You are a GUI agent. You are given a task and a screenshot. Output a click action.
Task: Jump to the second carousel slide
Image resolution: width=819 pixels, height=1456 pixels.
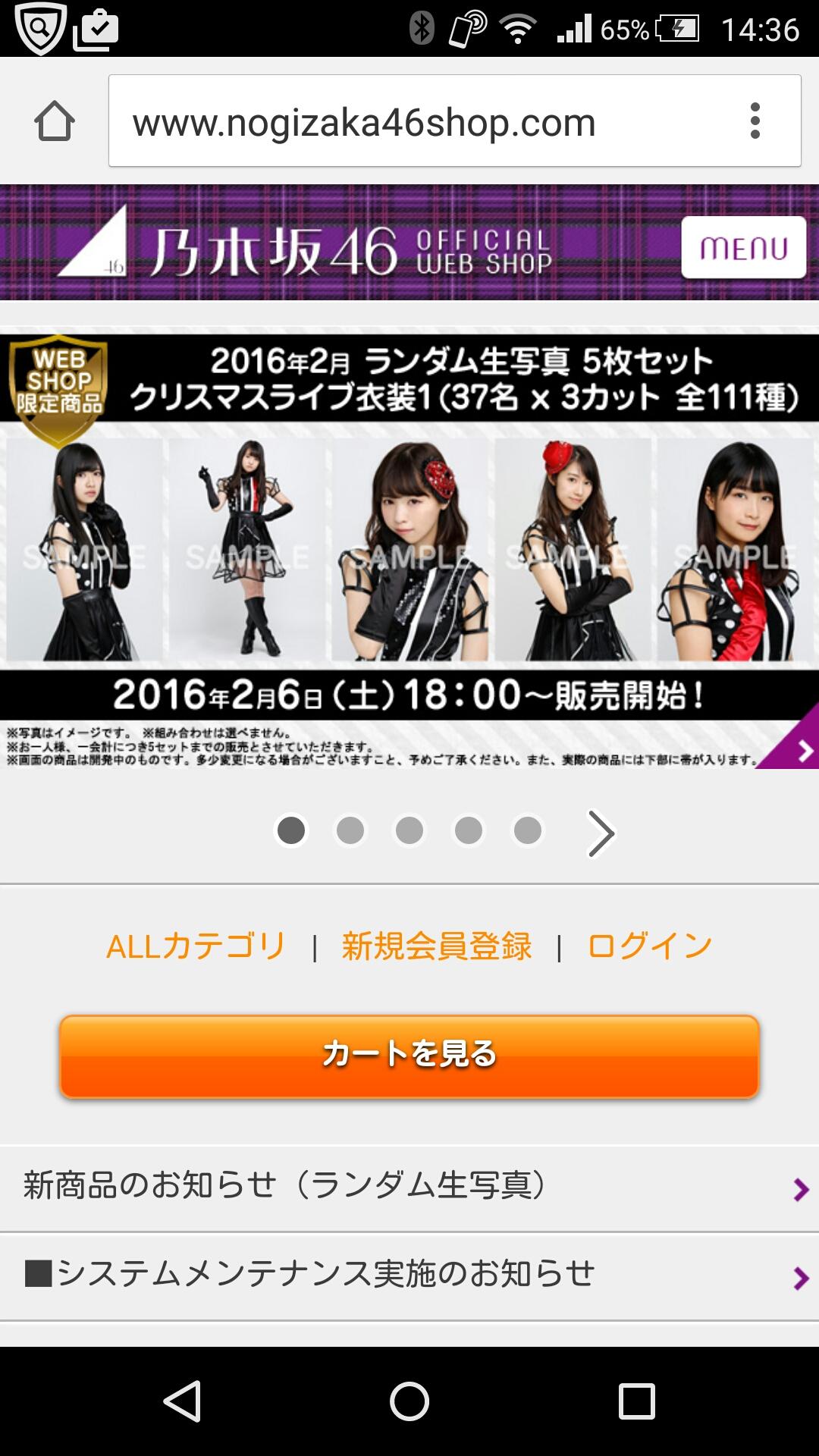pos(350,830)
